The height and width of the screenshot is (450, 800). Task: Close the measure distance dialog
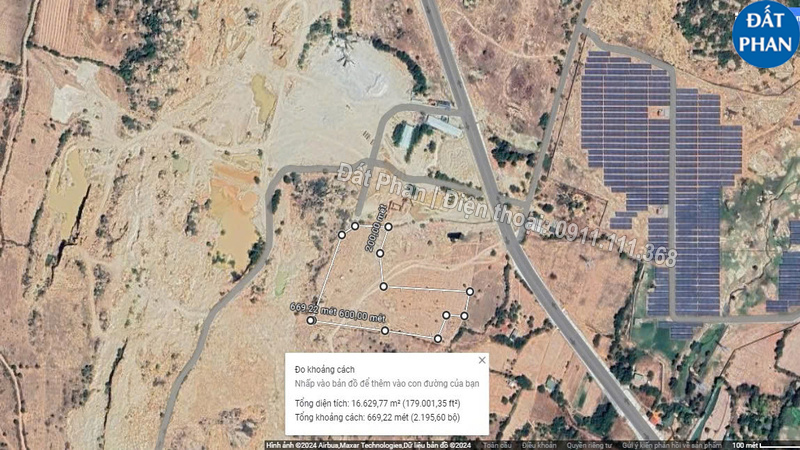(482, 360)
